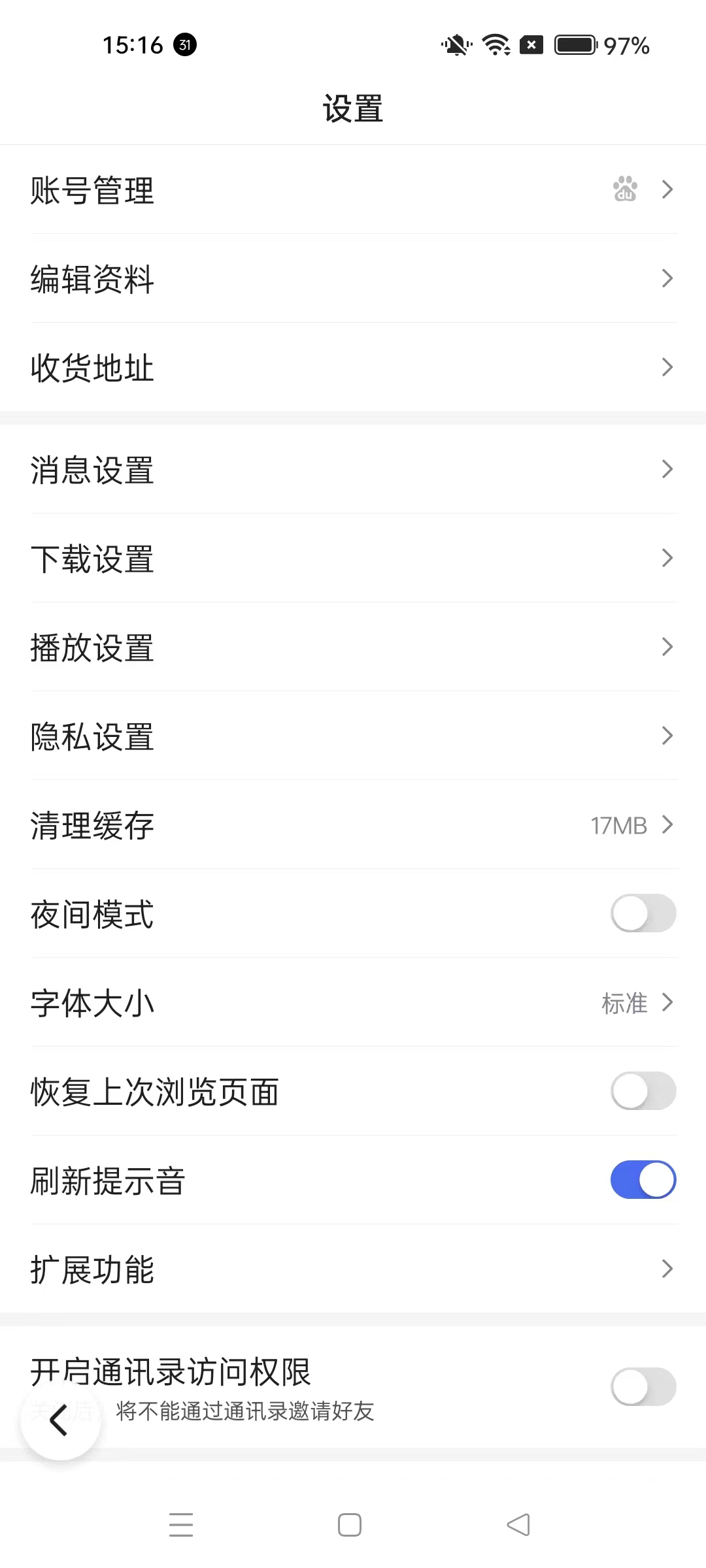Open 下载设置 download settings
706x1568 pixels.
coord(353,558)
